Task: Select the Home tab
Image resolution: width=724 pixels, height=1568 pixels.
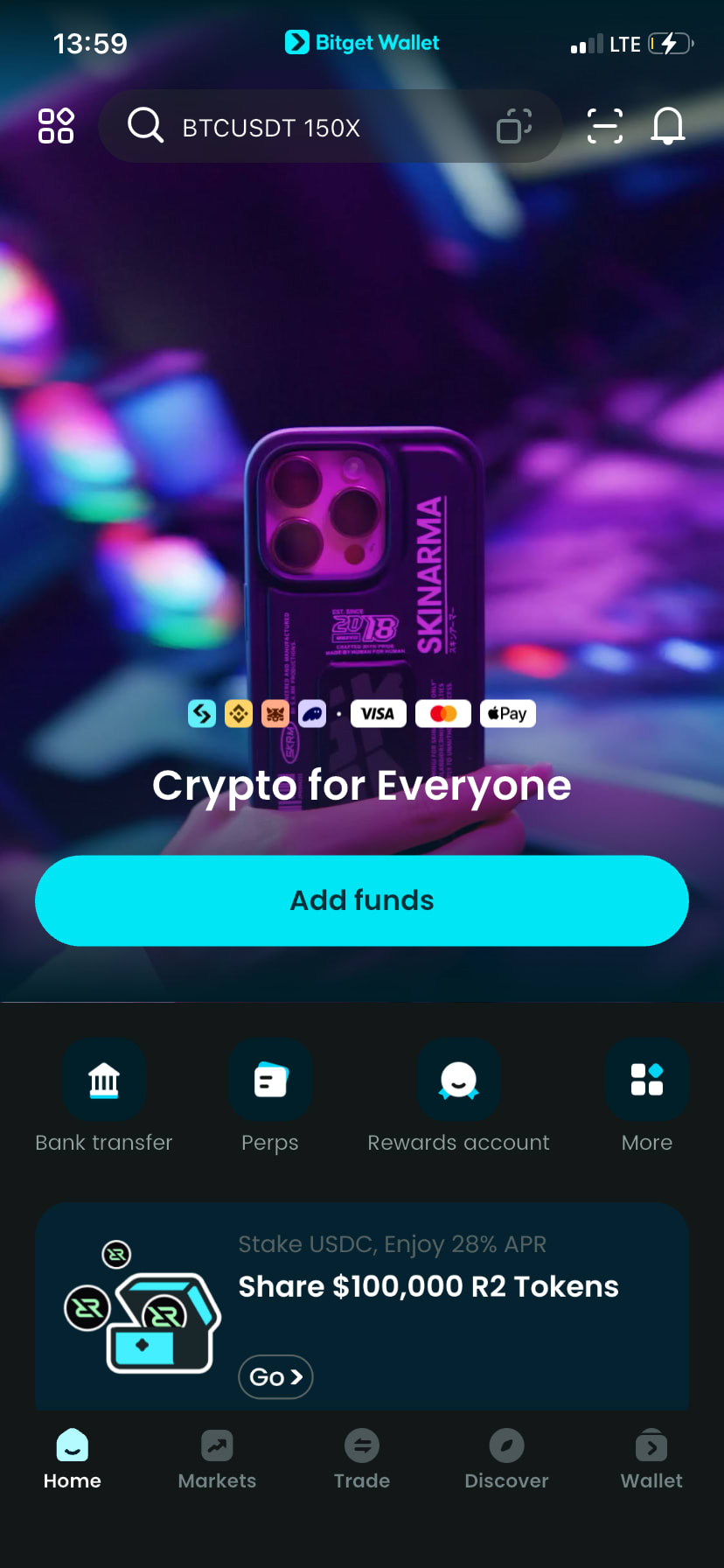Action: click(73, 1459)
